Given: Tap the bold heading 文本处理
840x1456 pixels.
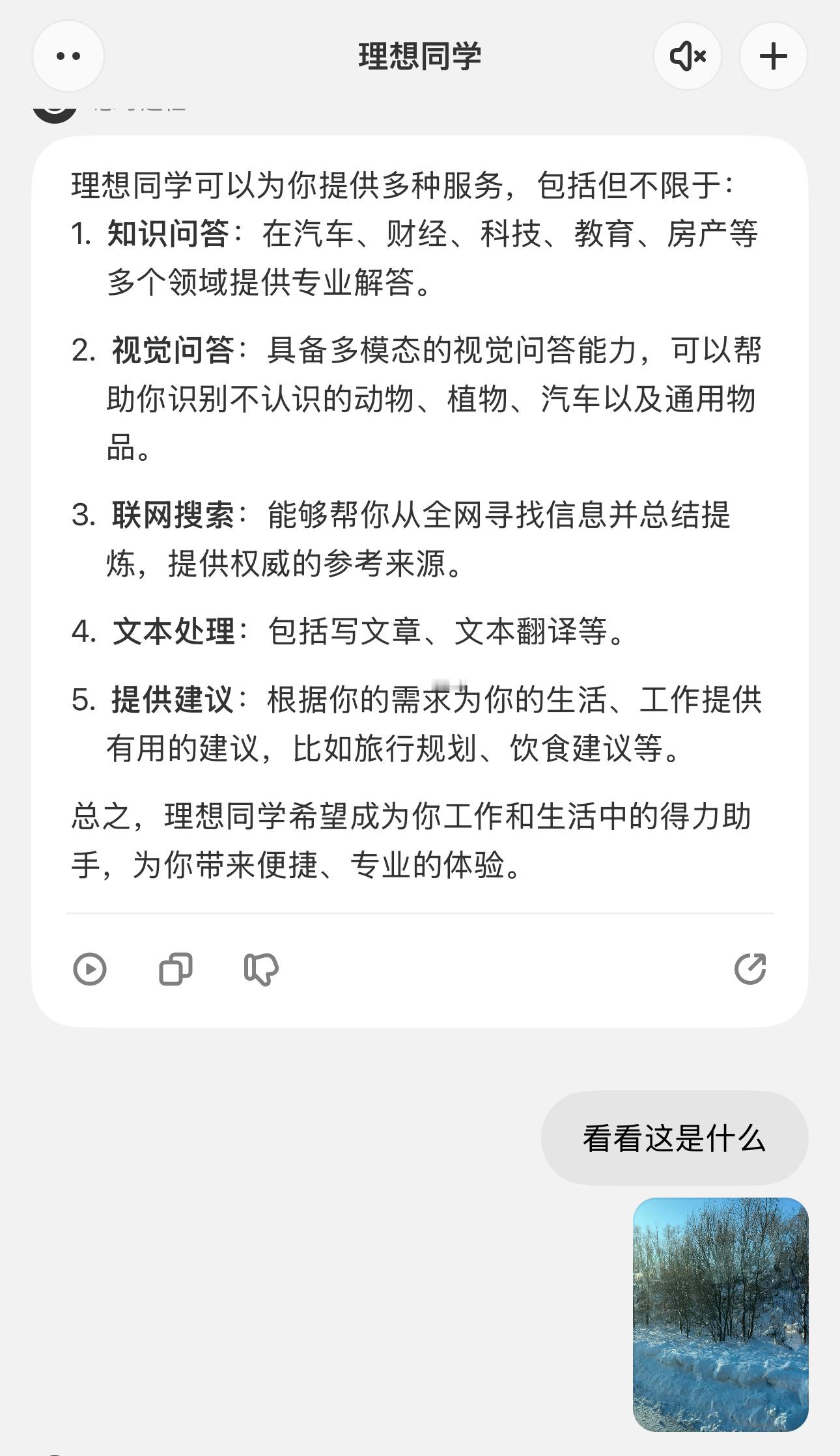Looking at the screenshot, I should [171, 632].
